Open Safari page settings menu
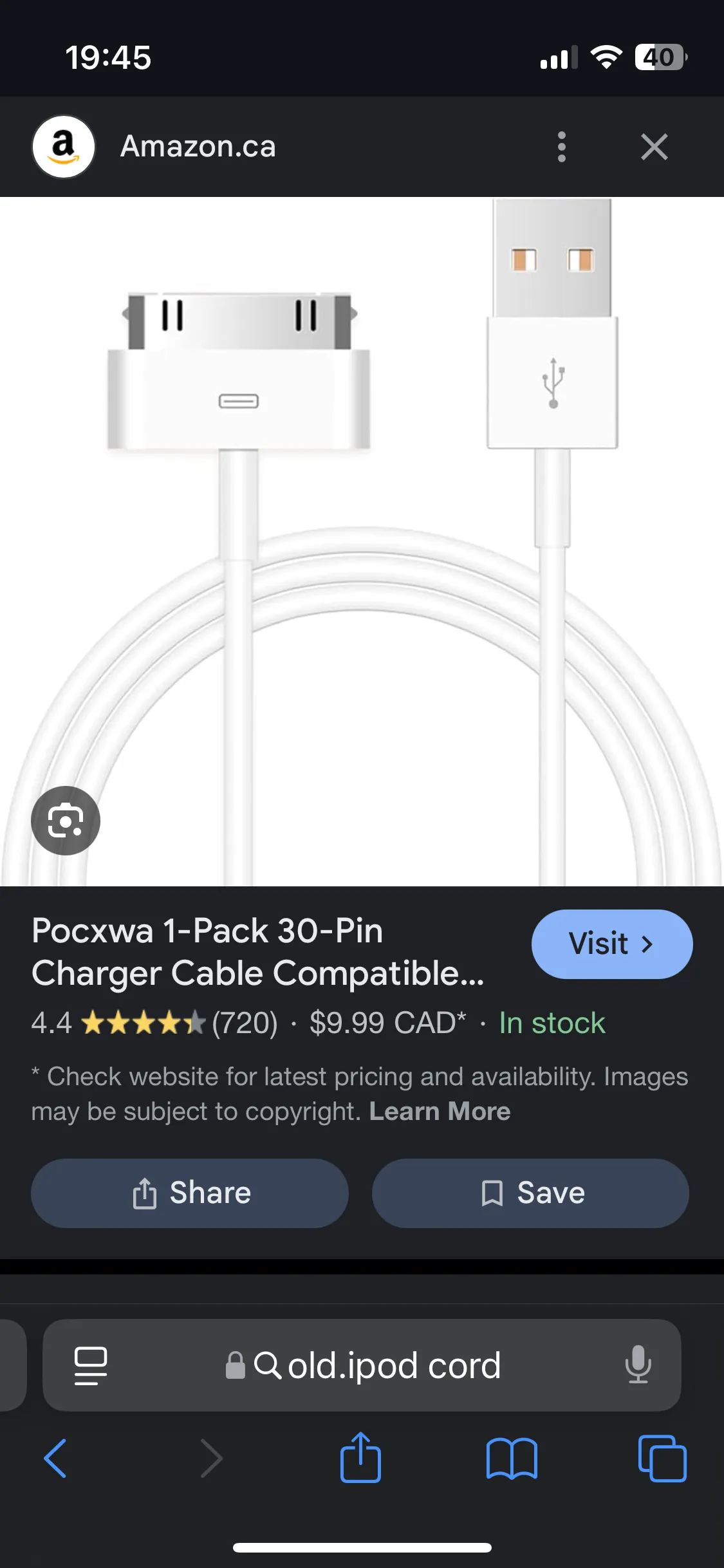Viewport: 724px width, 1568px height. [x=91, y=1365]
